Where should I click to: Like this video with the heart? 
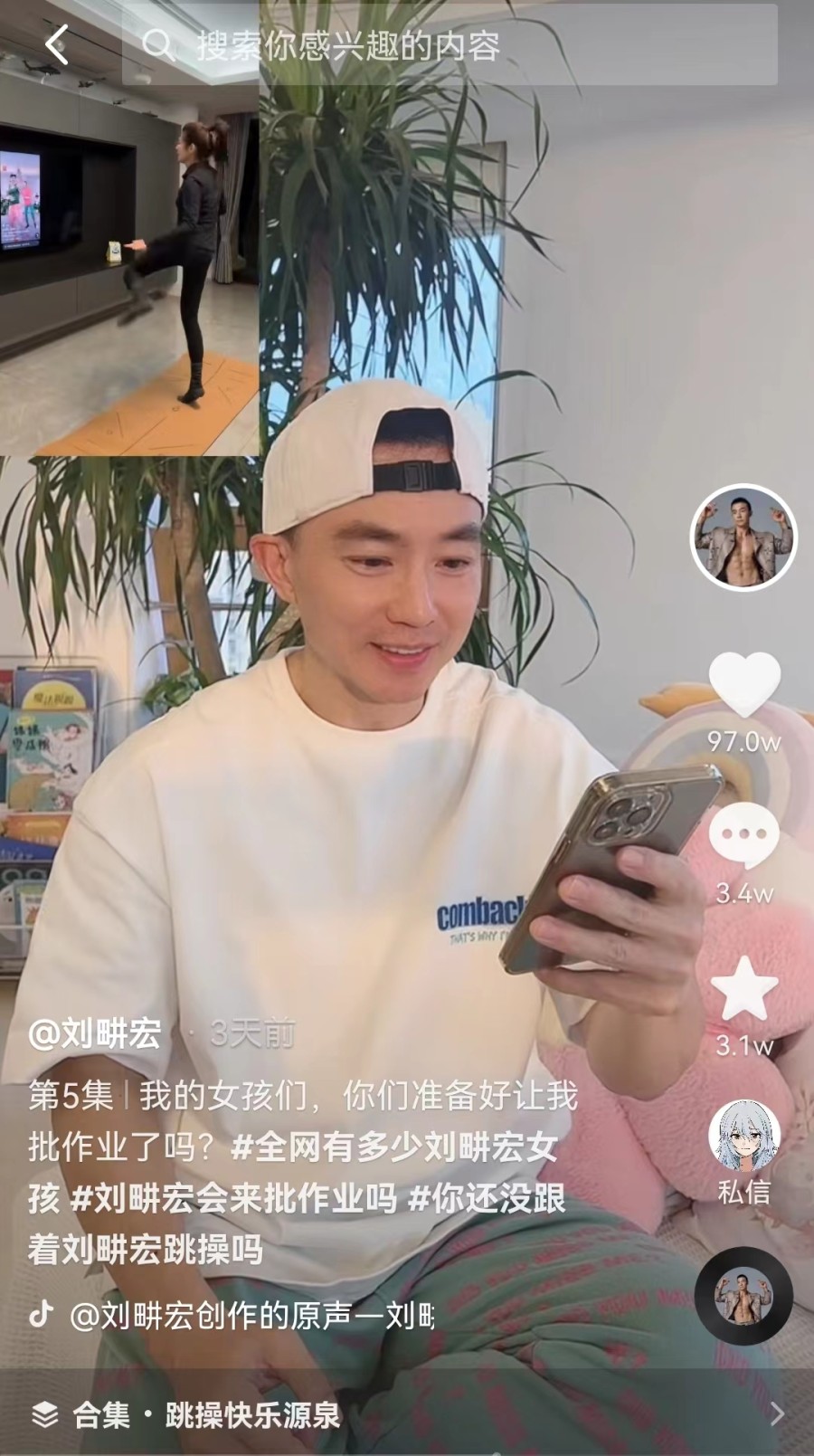click(743, 685)
